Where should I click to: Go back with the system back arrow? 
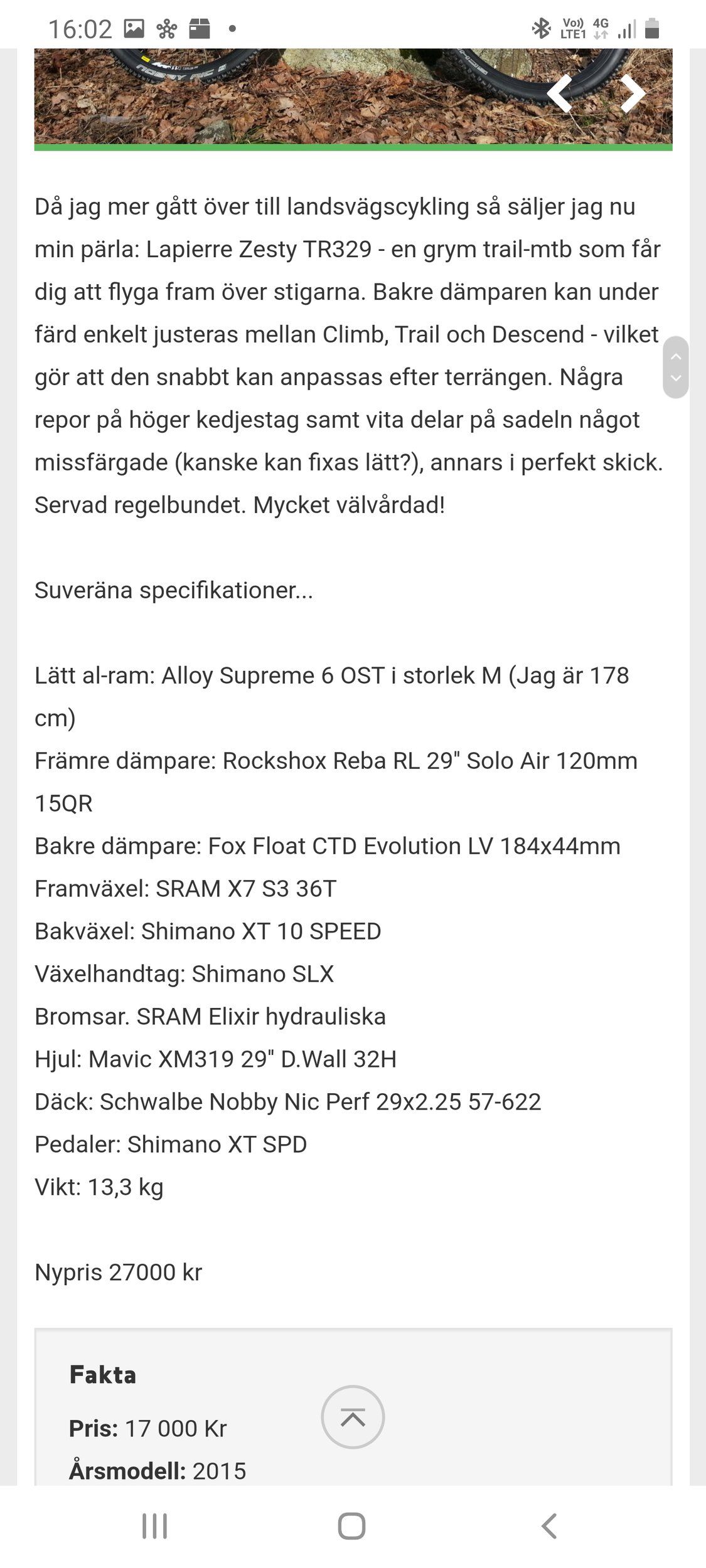tap(549, 1526)
